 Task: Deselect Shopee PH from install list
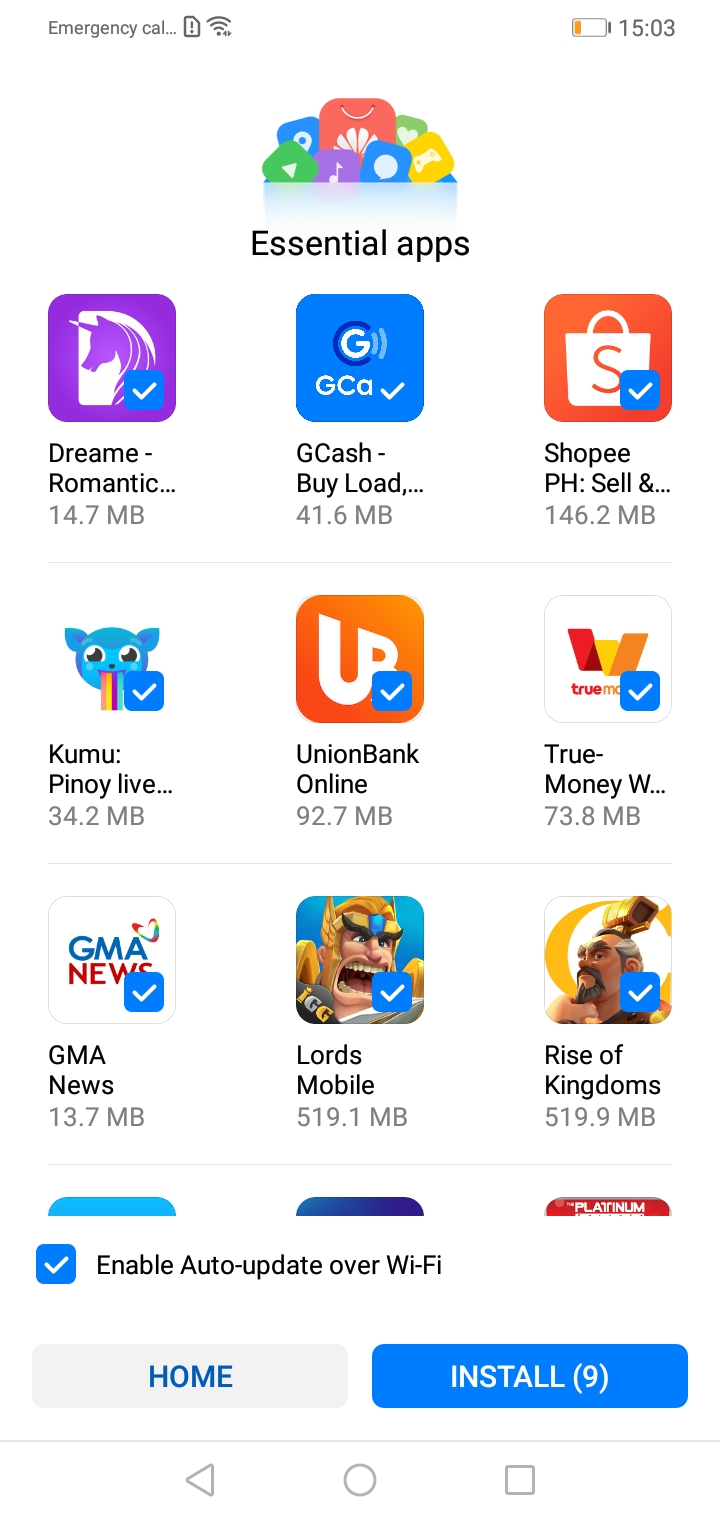click(x=640, y=390)
